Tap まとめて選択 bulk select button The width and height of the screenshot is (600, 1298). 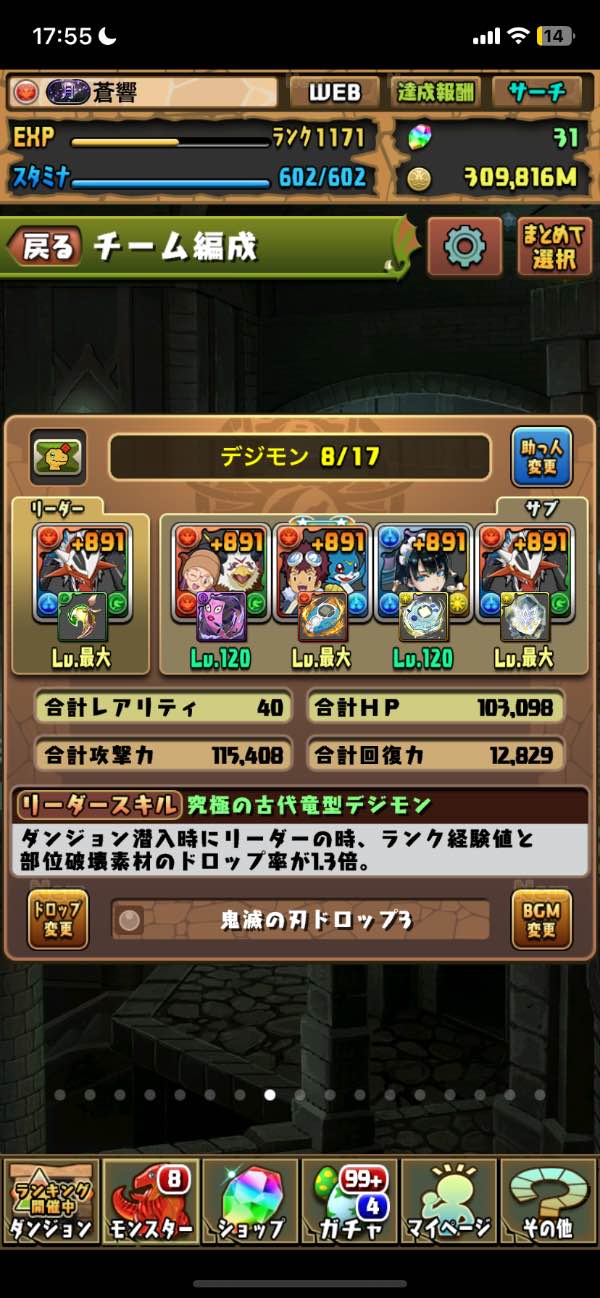pyautogui.click(x=548, y=246)
